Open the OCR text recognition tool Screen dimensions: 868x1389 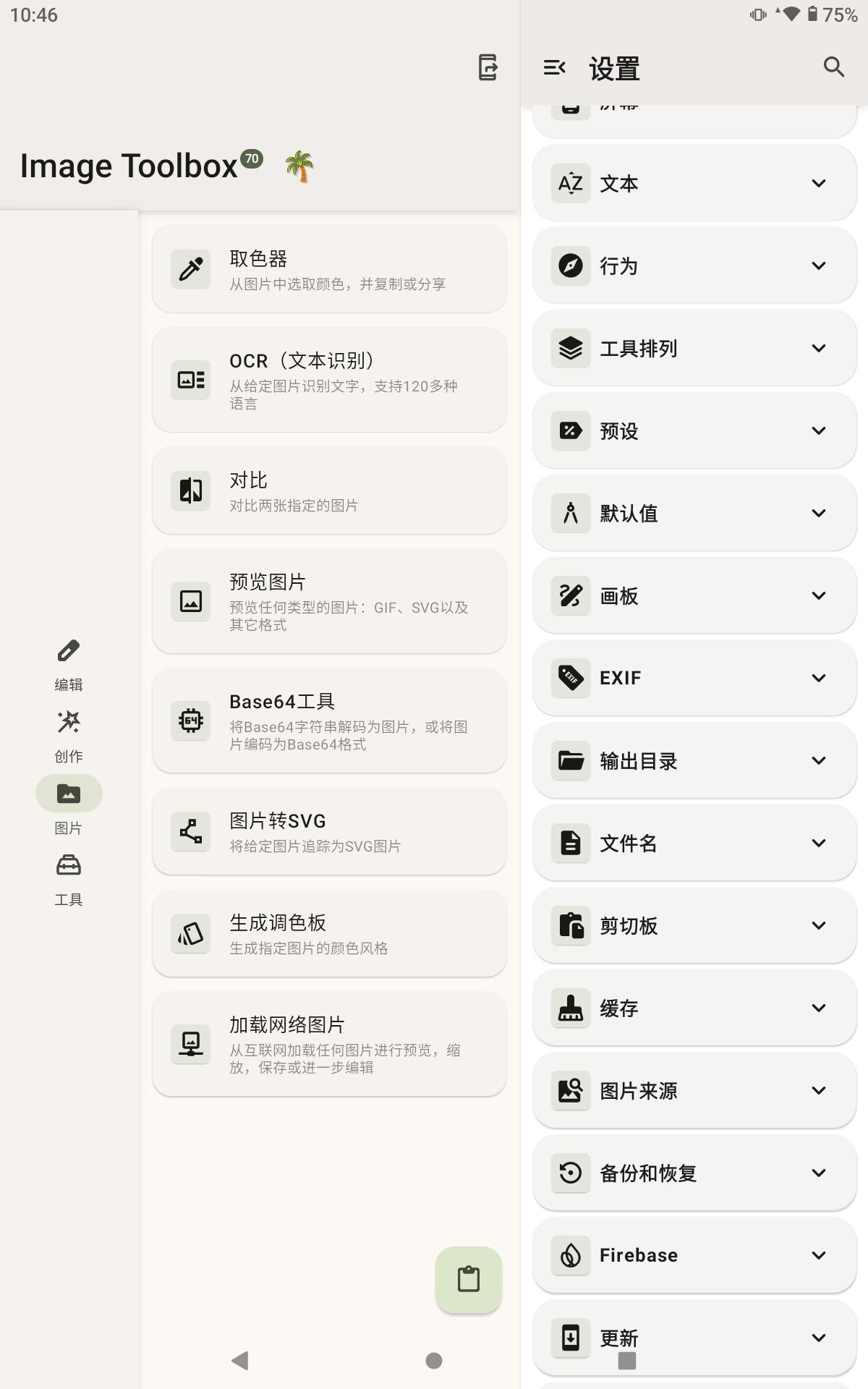point(329,380)
